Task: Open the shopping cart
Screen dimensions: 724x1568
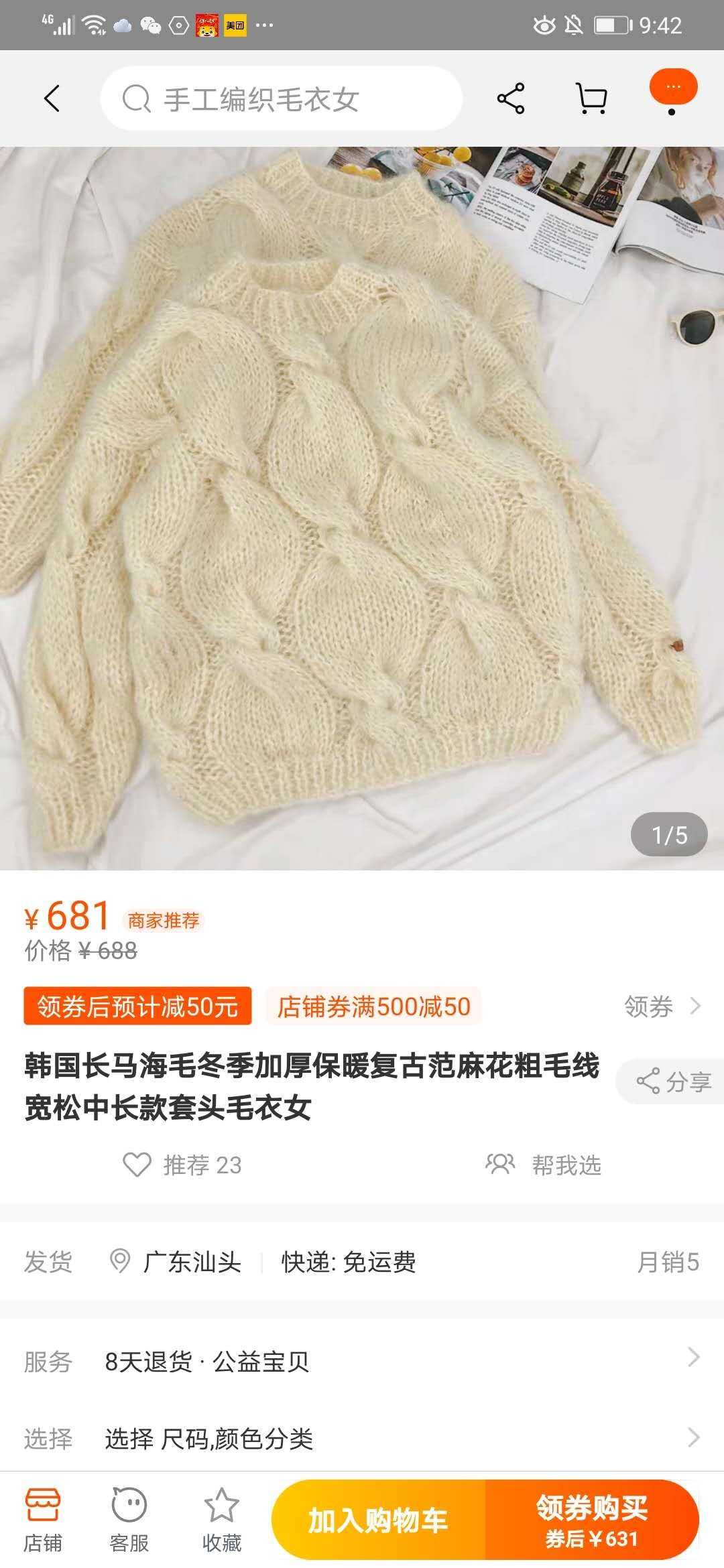Action: pos(592,99)
